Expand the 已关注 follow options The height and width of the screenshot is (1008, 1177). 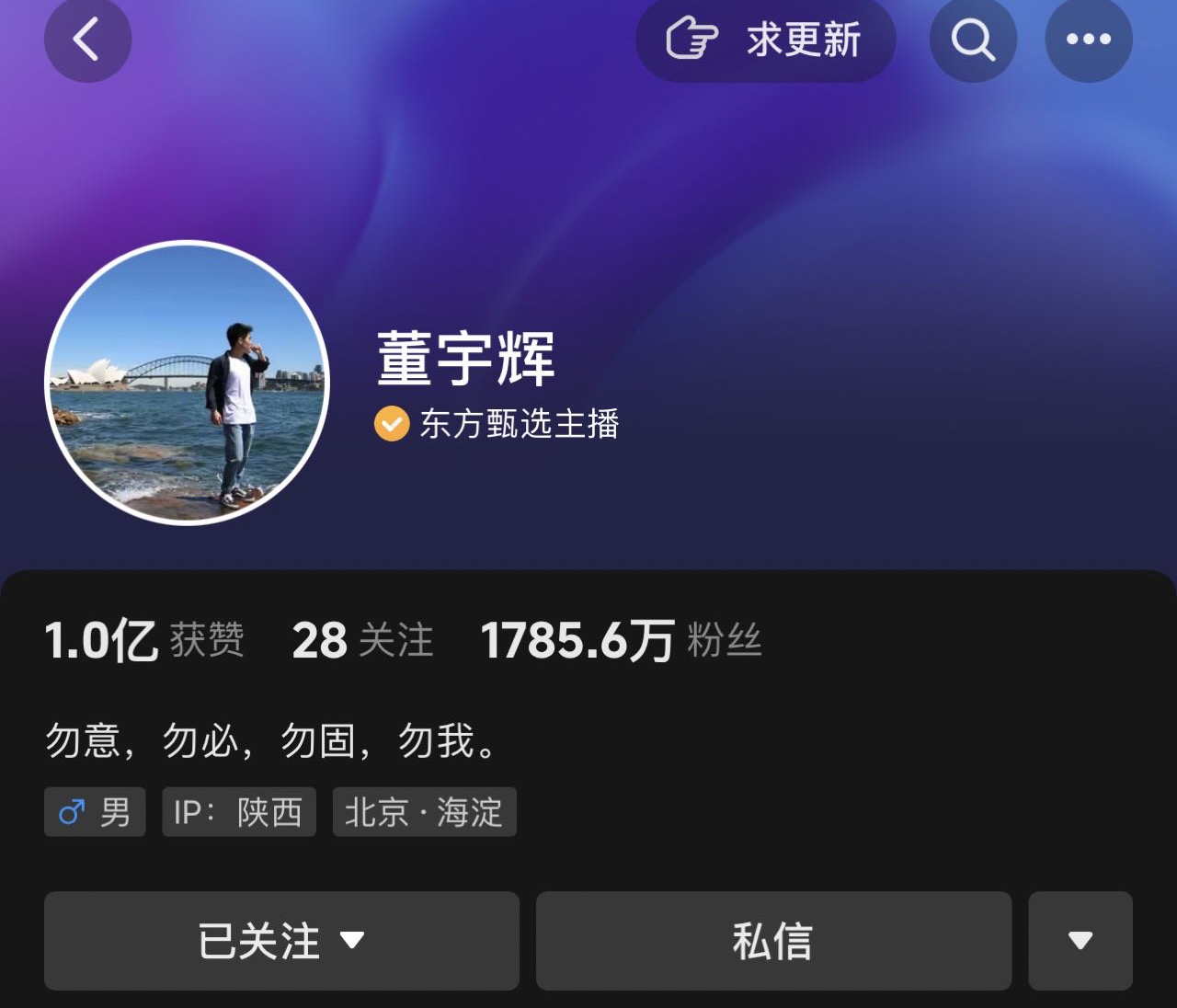coord(281,941)
